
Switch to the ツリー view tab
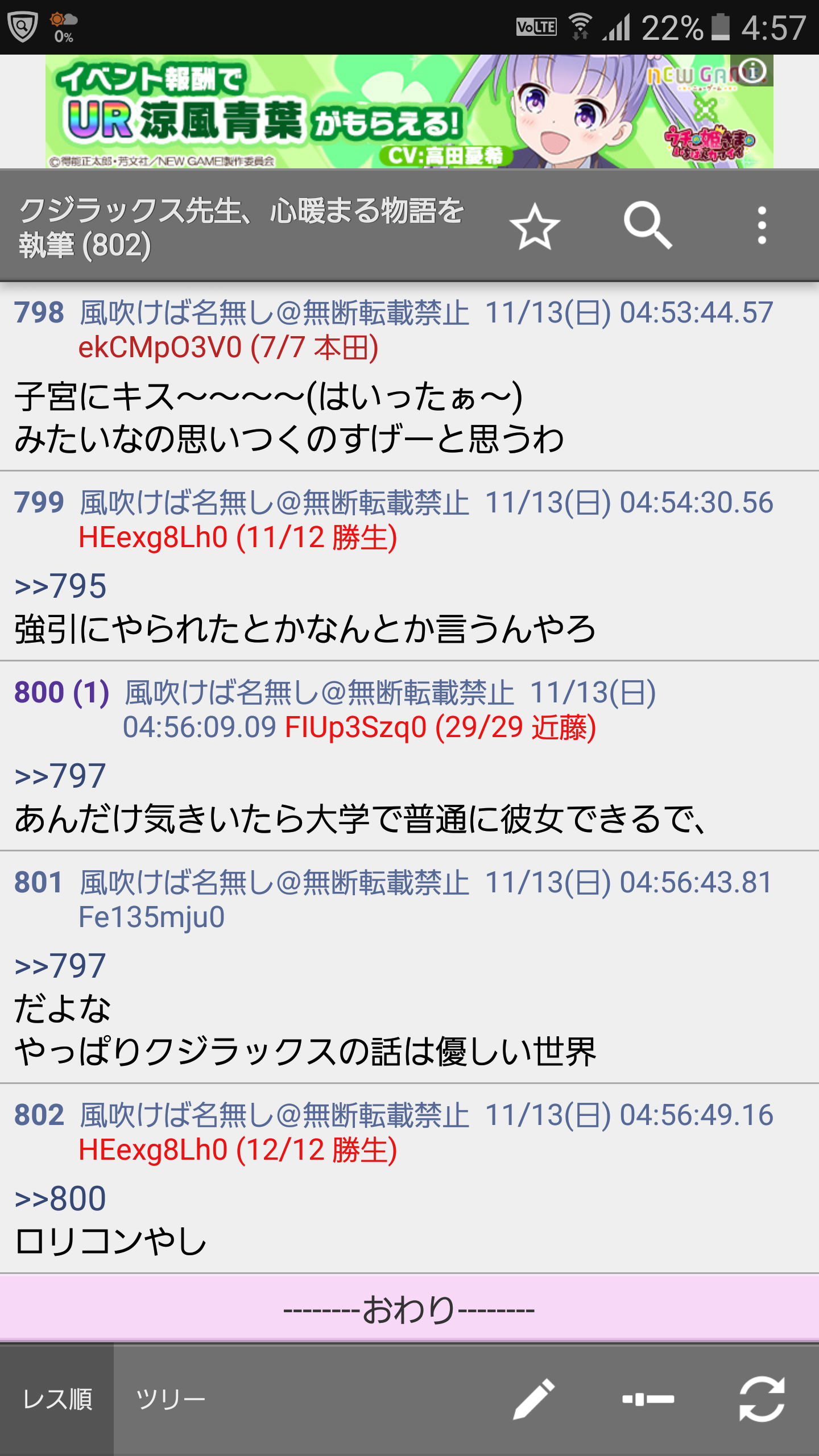tap(171, 1399)
